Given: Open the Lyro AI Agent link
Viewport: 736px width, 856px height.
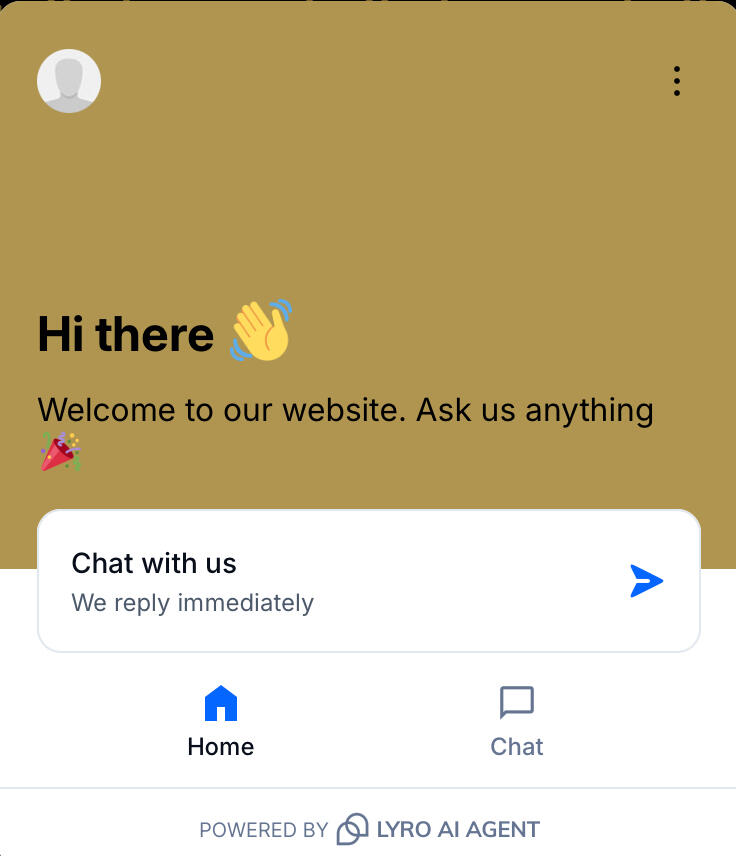Looking at the screenshot, I should pos(438,829).
